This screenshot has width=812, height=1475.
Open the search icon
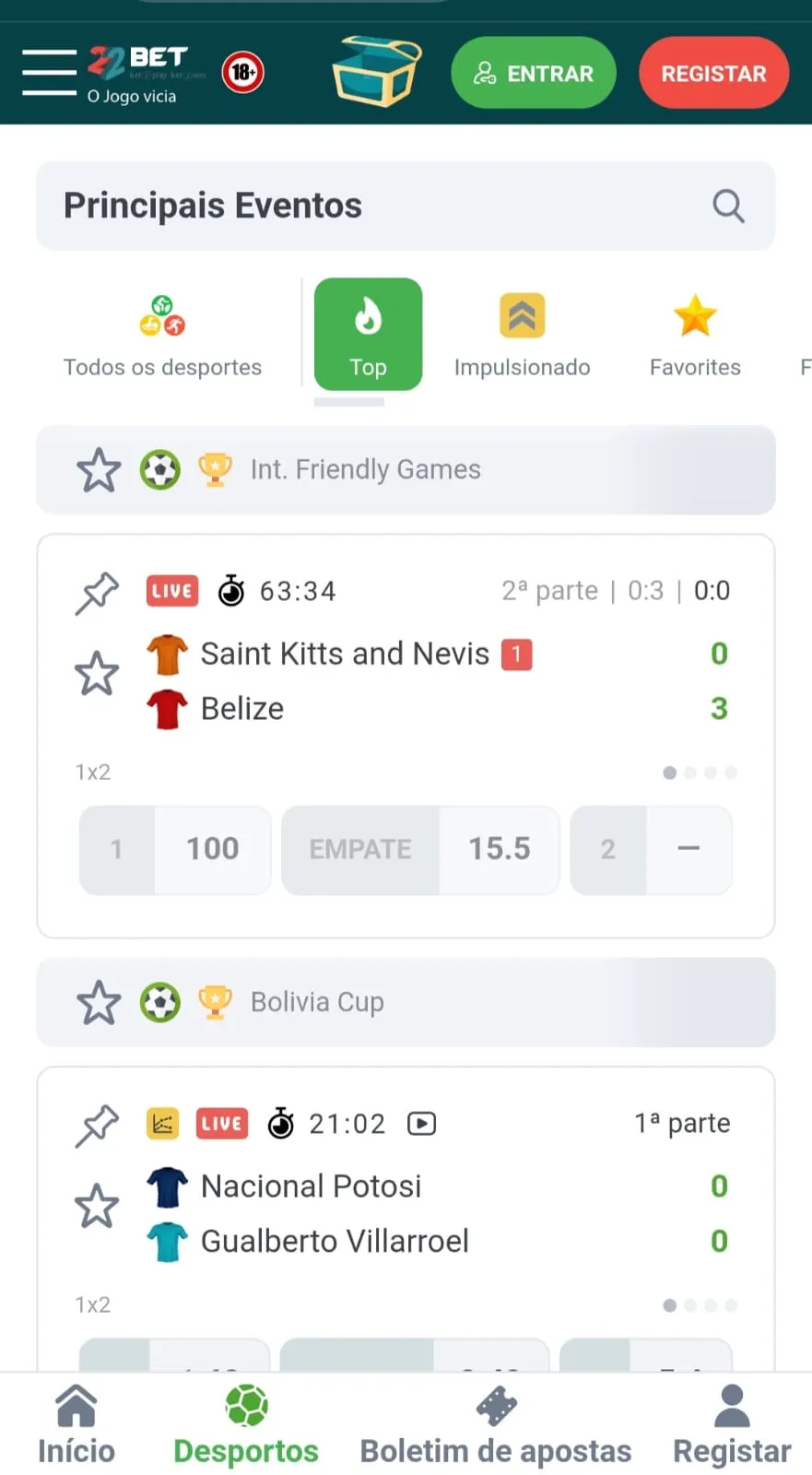(727, 206)
